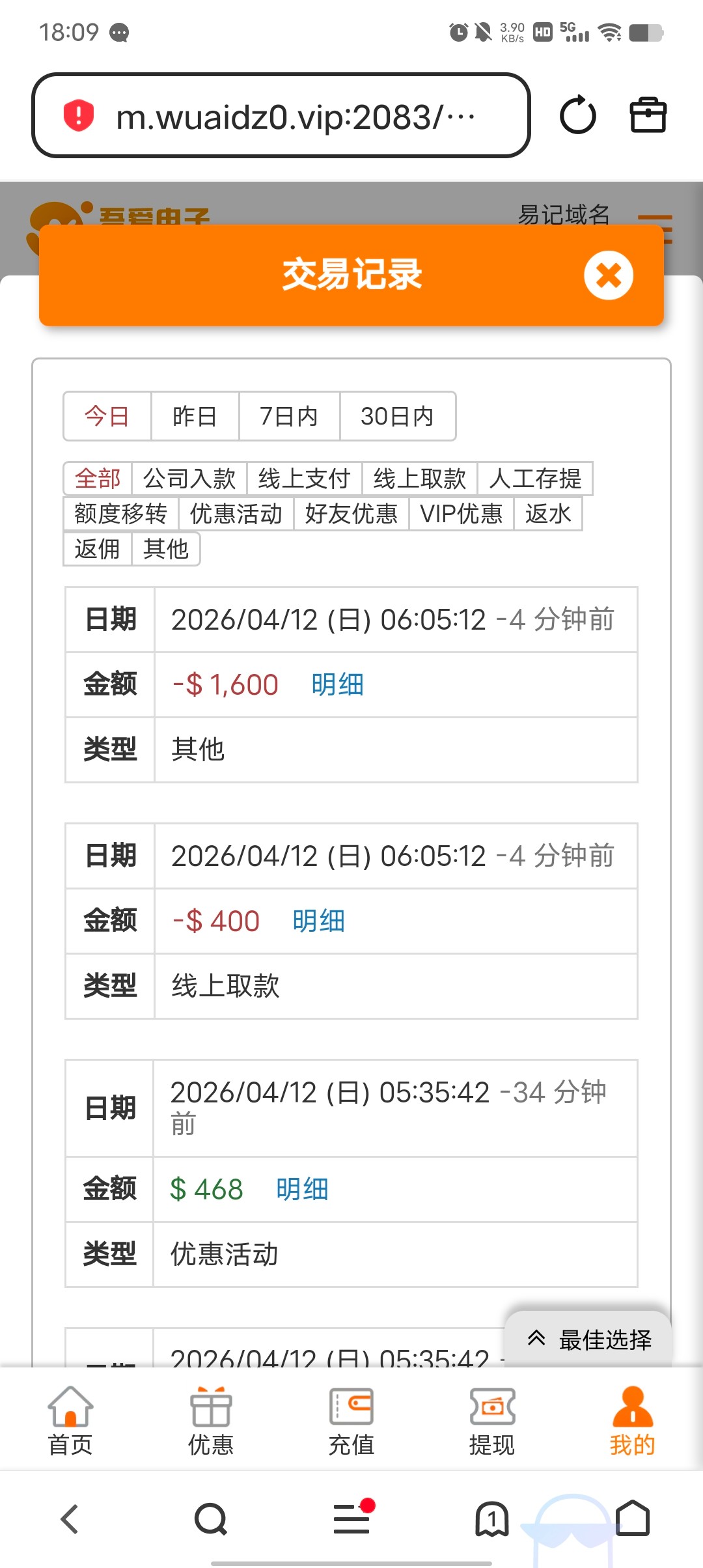Show 额度移转 records
The image size is (703, 1568).
click(120, 514)
